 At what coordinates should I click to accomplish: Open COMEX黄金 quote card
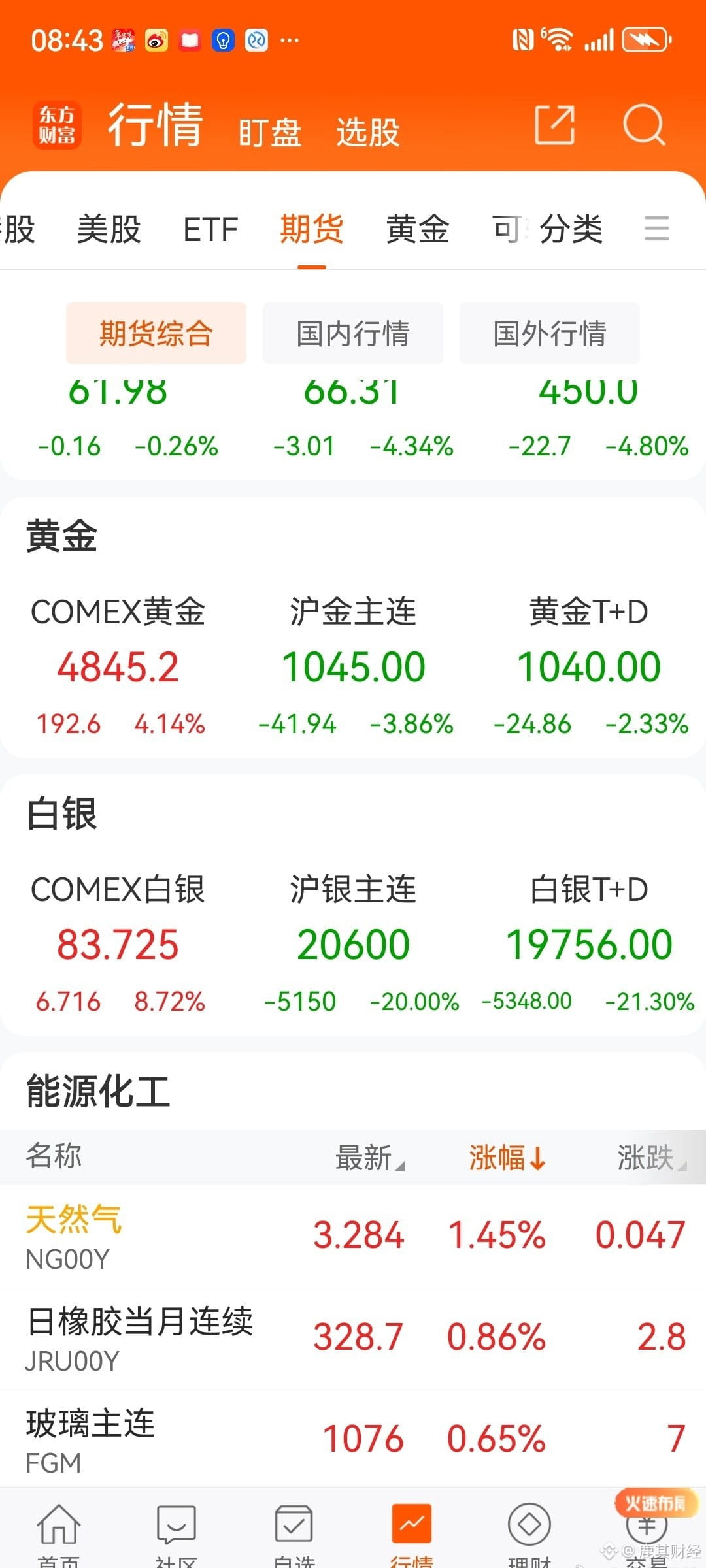[x=118, y=666]
